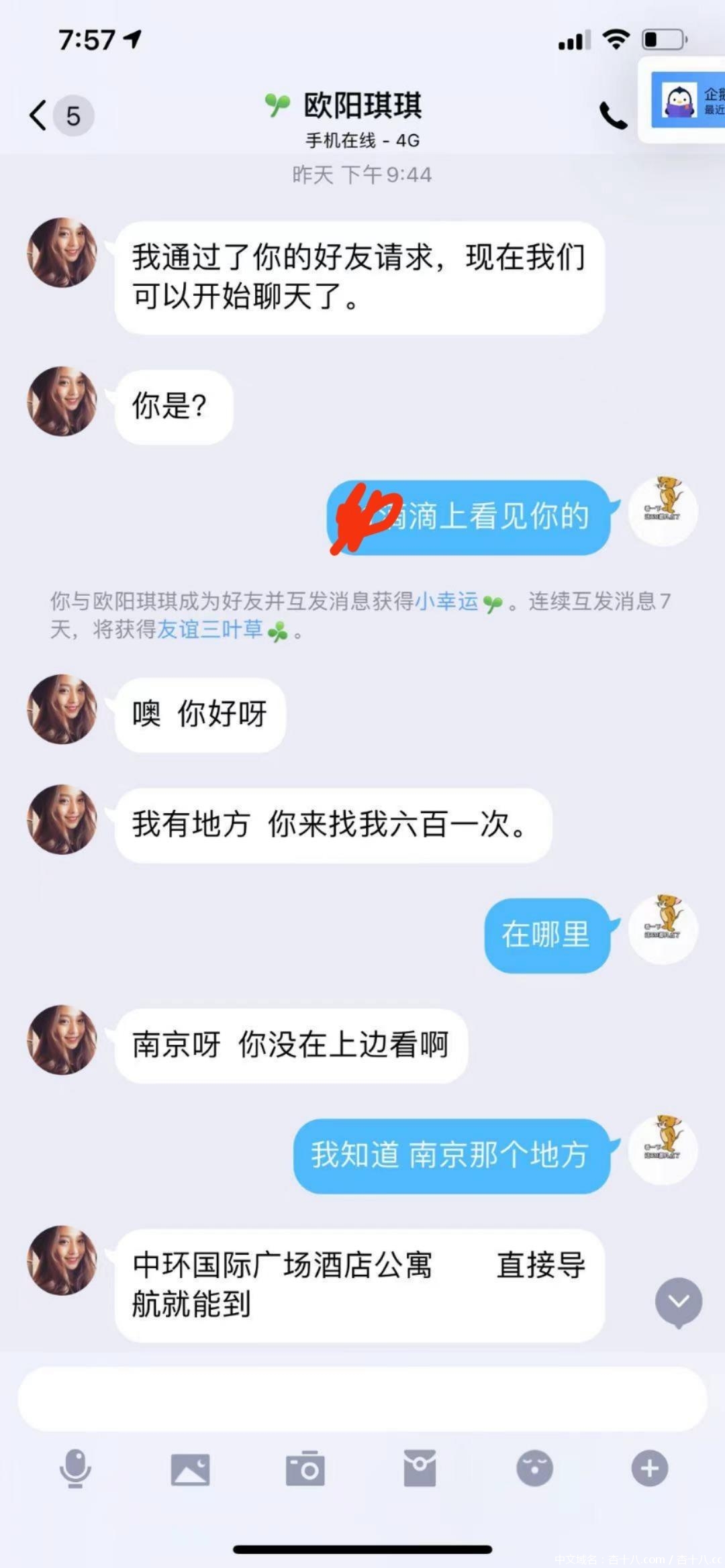Open the 友谊三叶草 link
The width and height of the screenshot is (725, 1568).
pyautogui.click(x=210, y=629)
